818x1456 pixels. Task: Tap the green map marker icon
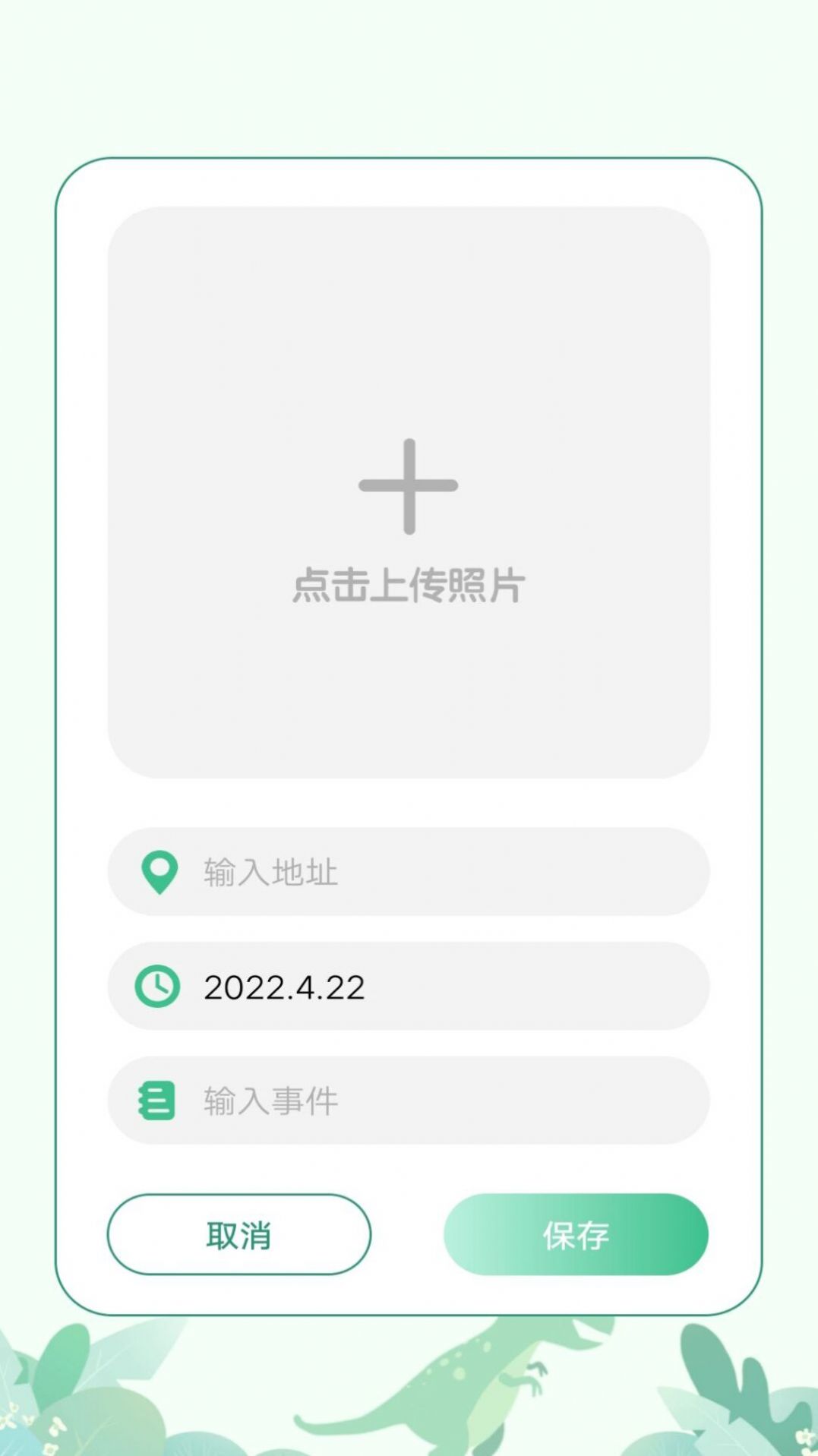(x=157, y=872)
